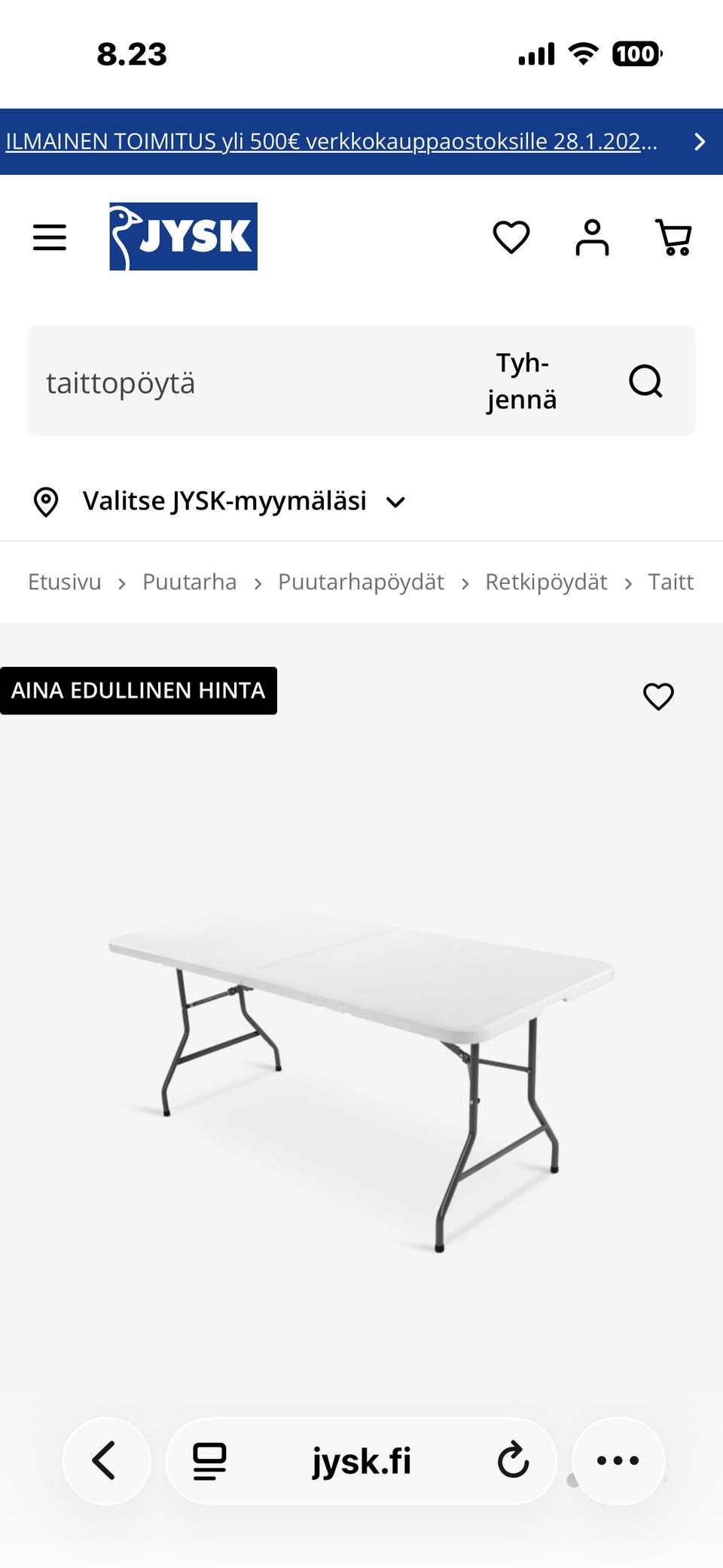Open the account profile icon
The image size is (723, 1568).
[593, 236]
